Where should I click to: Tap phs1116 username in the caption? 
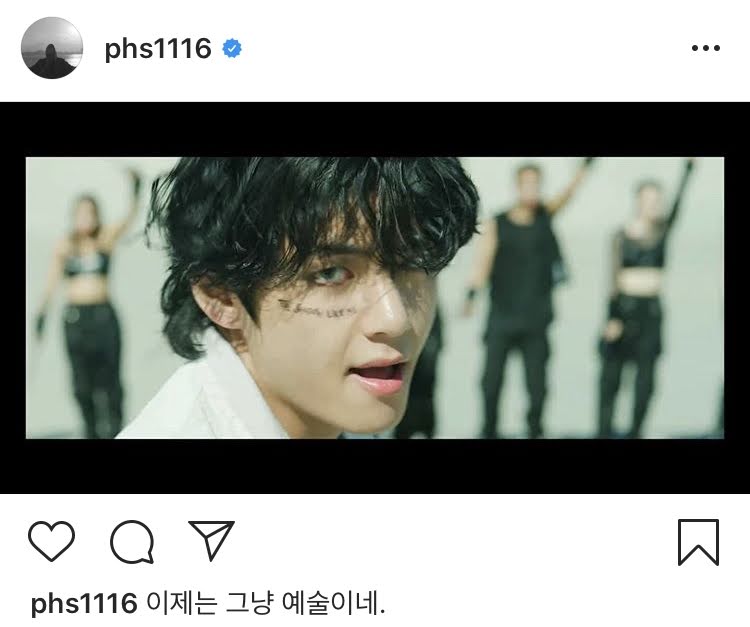coord(84,604)
